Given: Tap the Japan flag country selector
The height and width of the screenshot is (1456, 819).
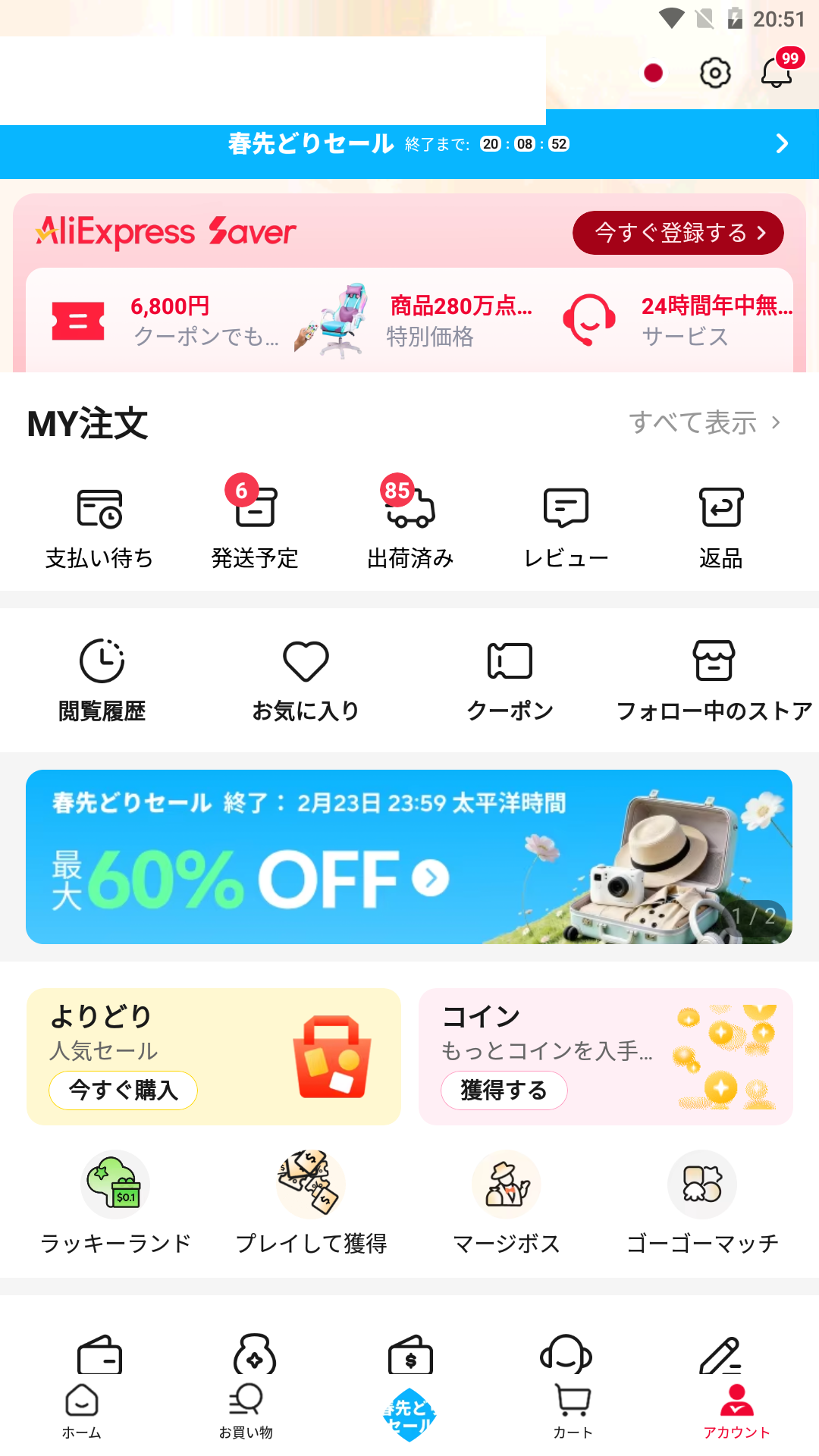Looking at the screenshot, I should (x=653, y=73).
